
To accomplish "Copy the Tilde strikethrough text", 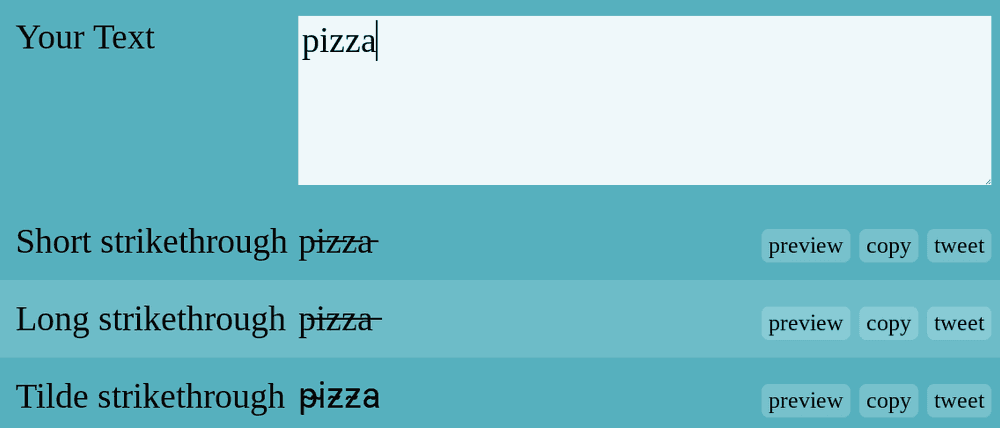I will [888, 401].
